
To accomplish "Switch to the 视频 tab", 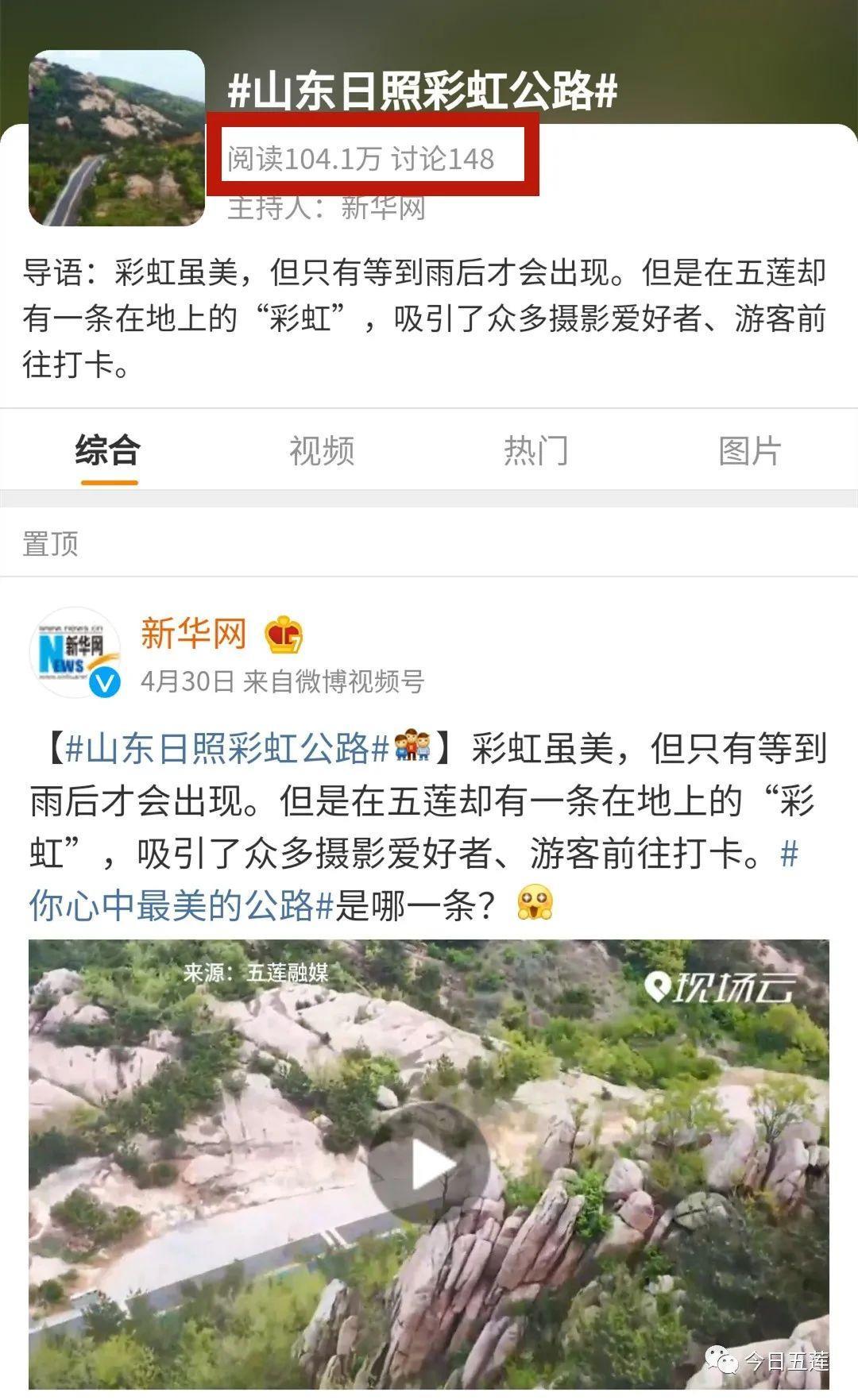I will point(321,450).
